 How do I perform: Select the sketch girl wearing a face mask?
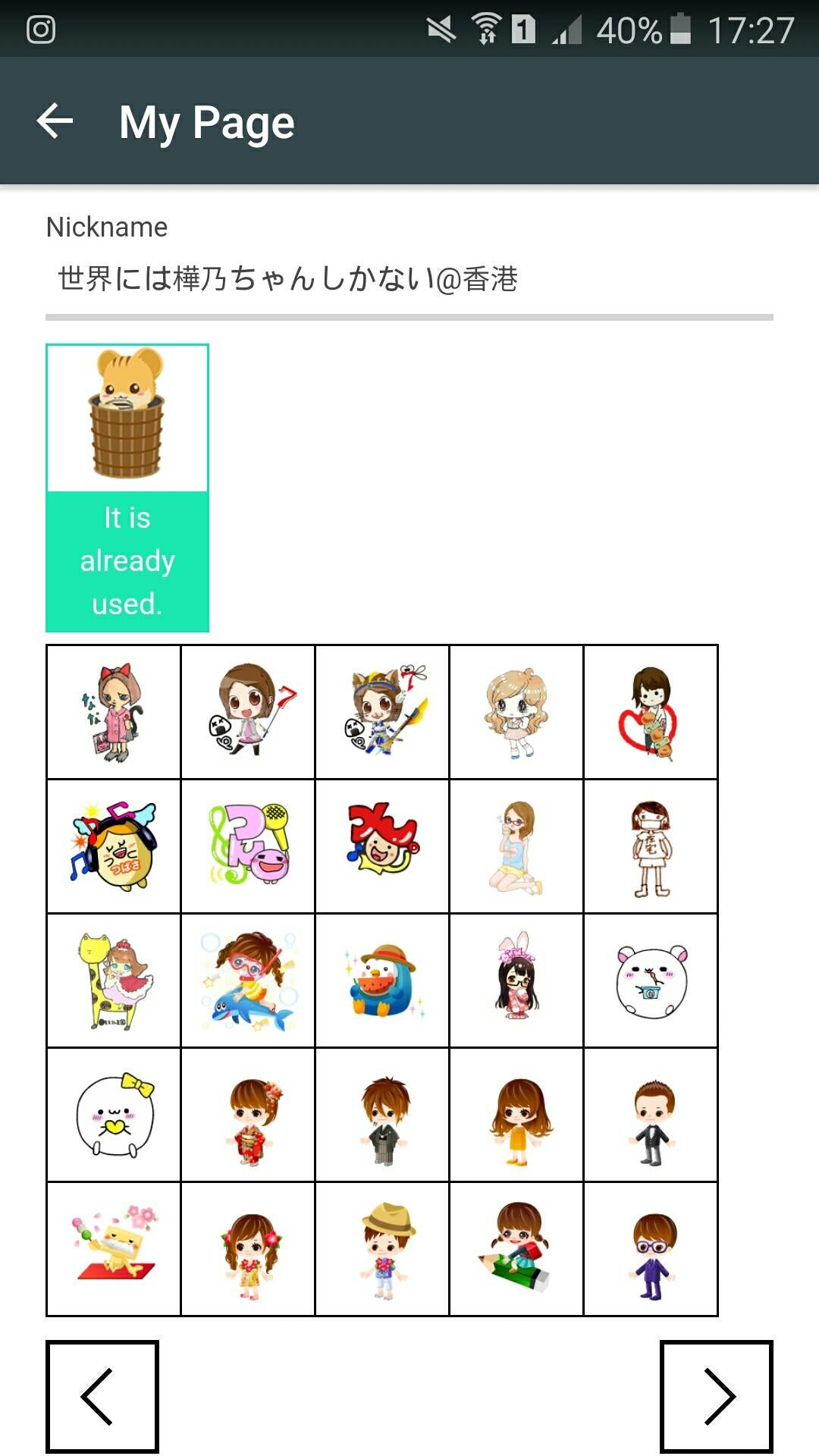651,846
